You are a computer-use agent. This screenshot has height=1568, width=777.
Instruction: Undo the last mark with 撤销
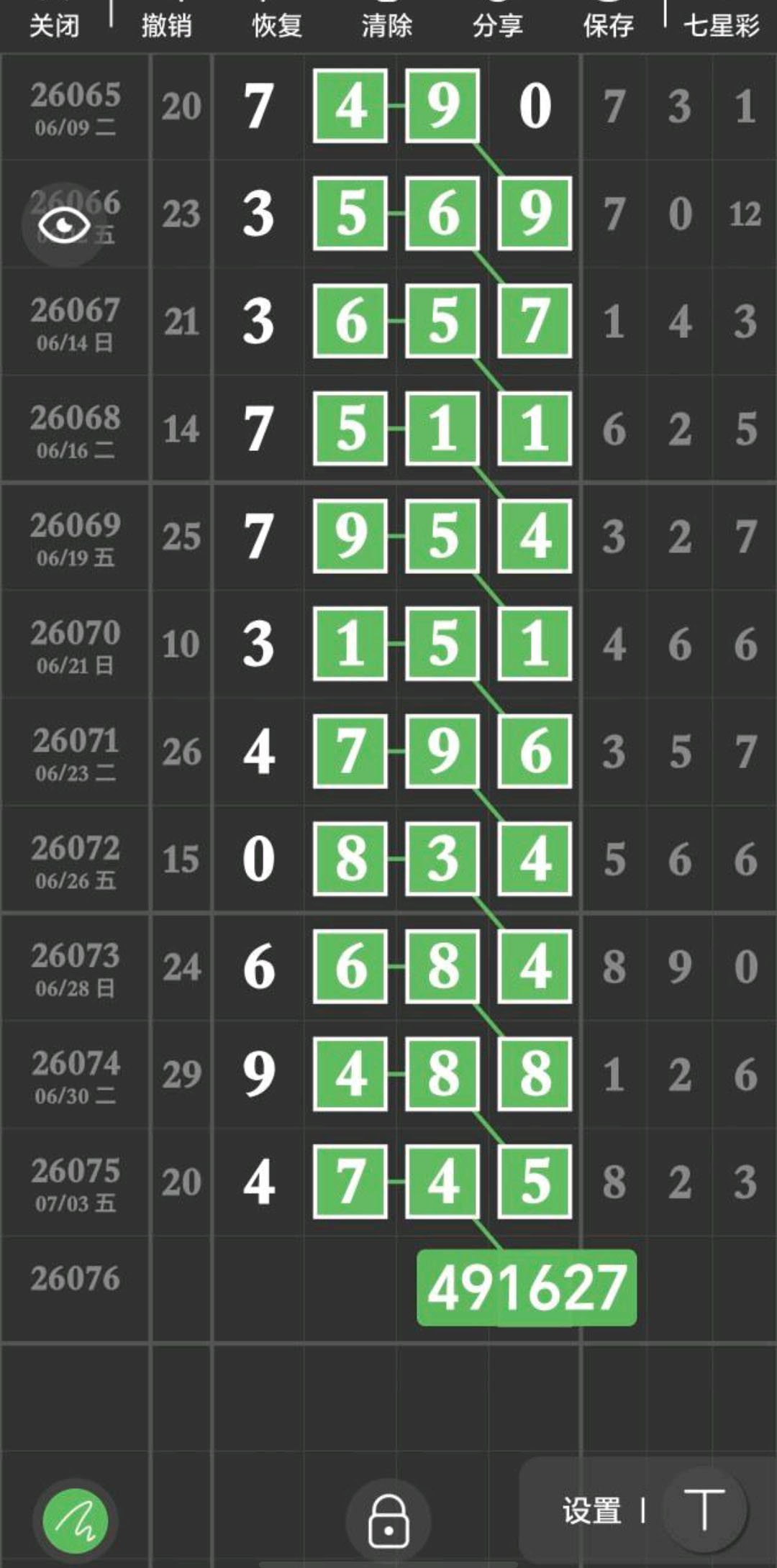pos(166,26)
